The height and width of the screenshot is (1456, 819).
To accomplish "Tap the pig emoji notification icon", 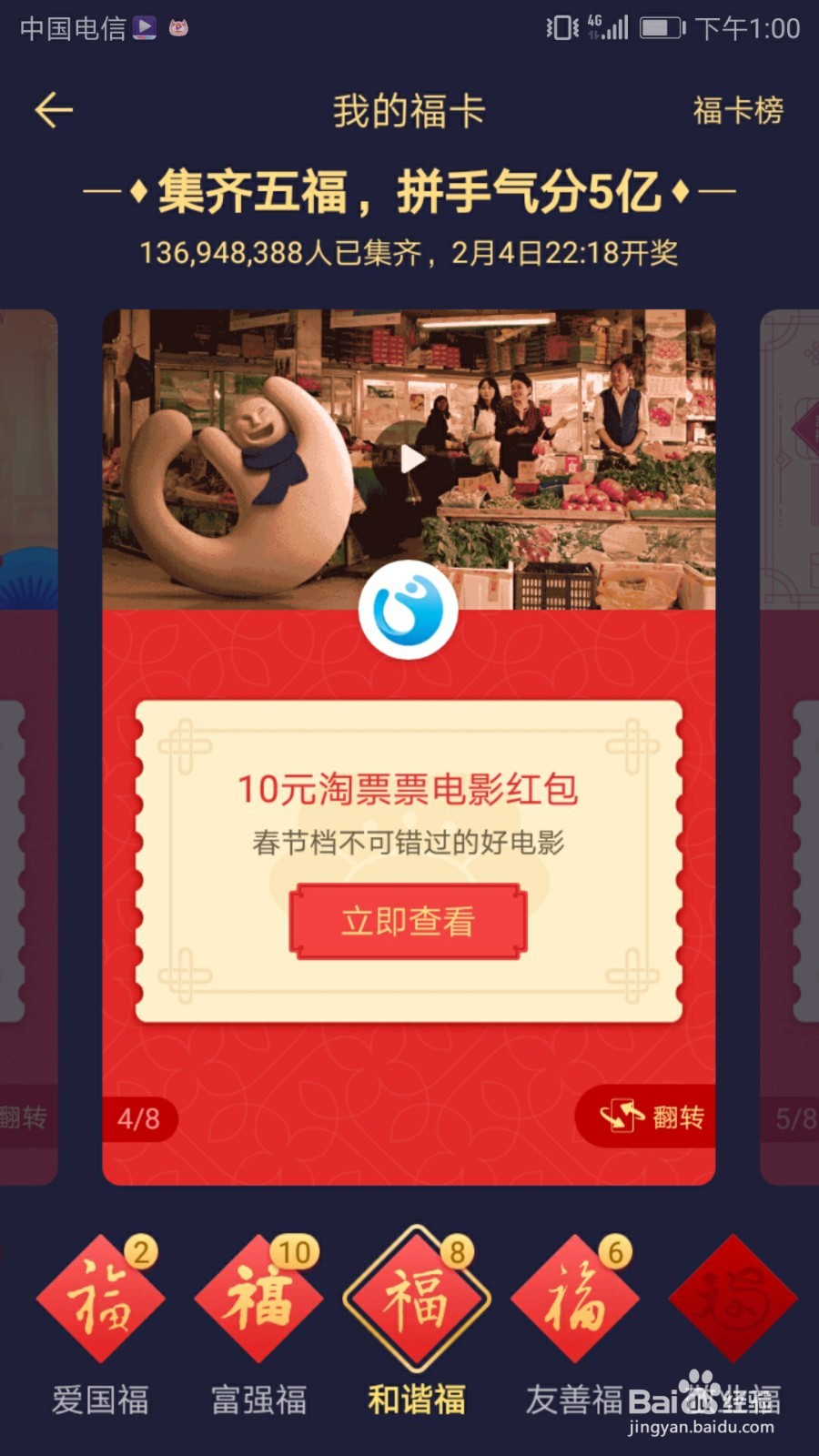I will coord(178,27).
